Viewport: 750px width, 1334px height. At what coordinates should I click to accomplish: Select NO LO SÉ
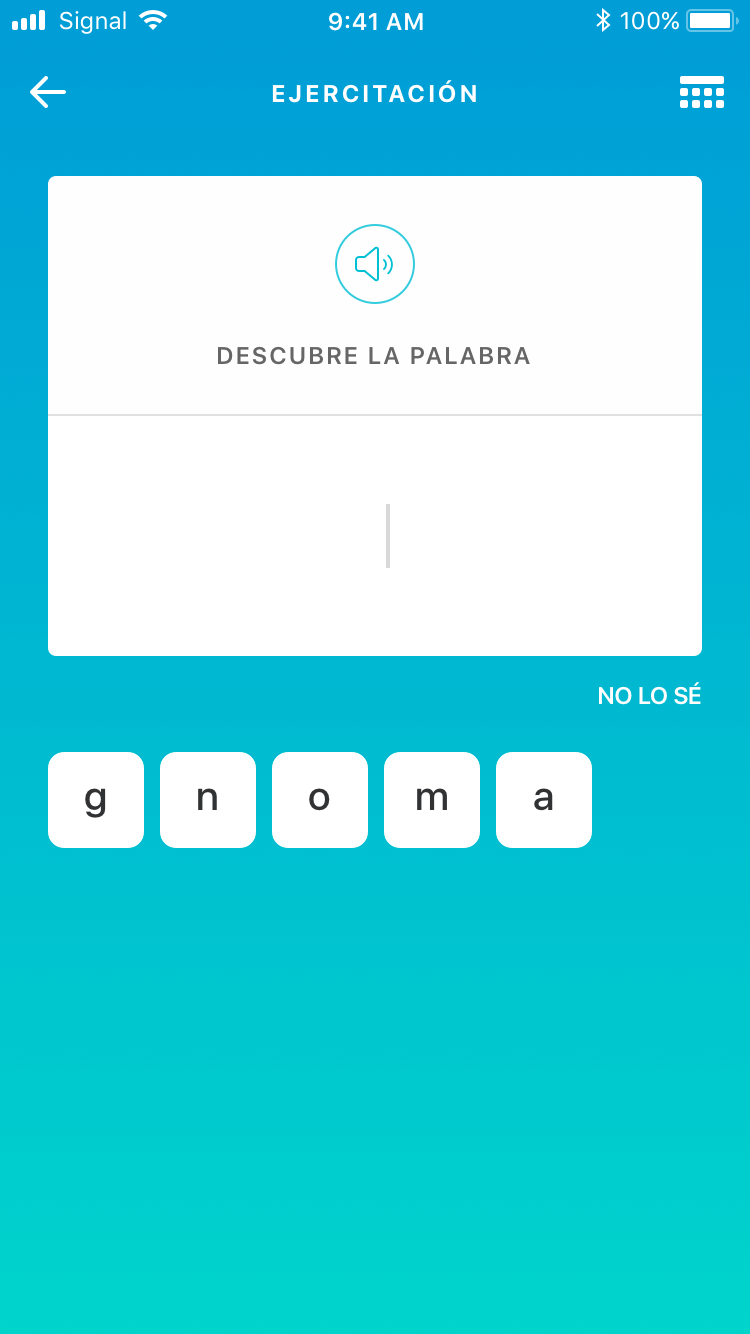pos(649,696)
